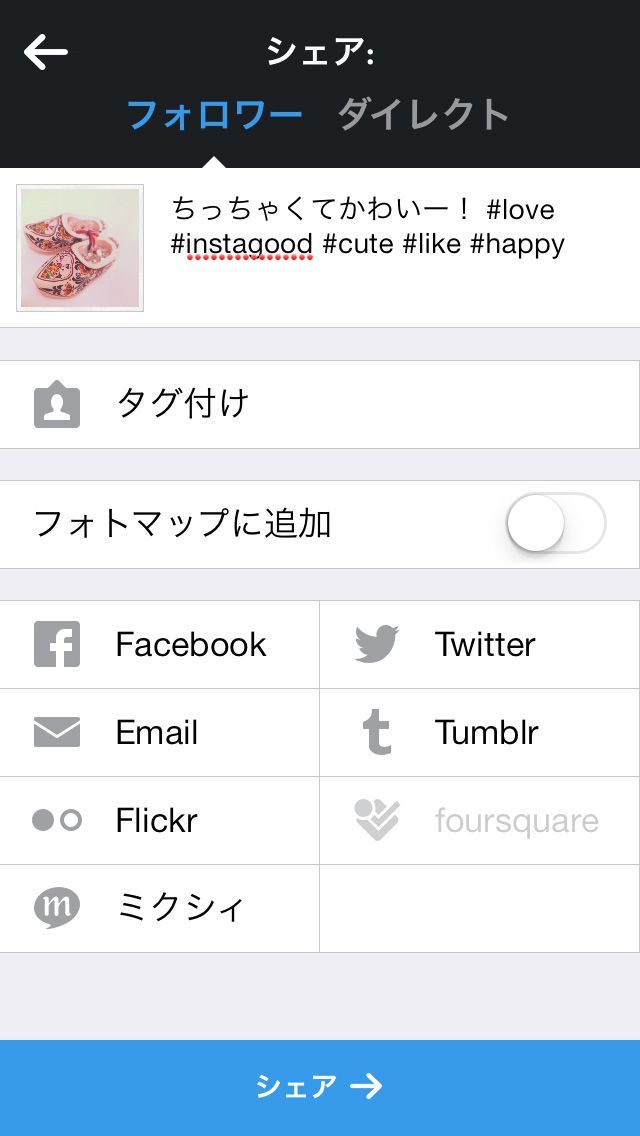Switch to the フォロワー tab
Screen dimensions: 640x1136
tap(214, 115)
